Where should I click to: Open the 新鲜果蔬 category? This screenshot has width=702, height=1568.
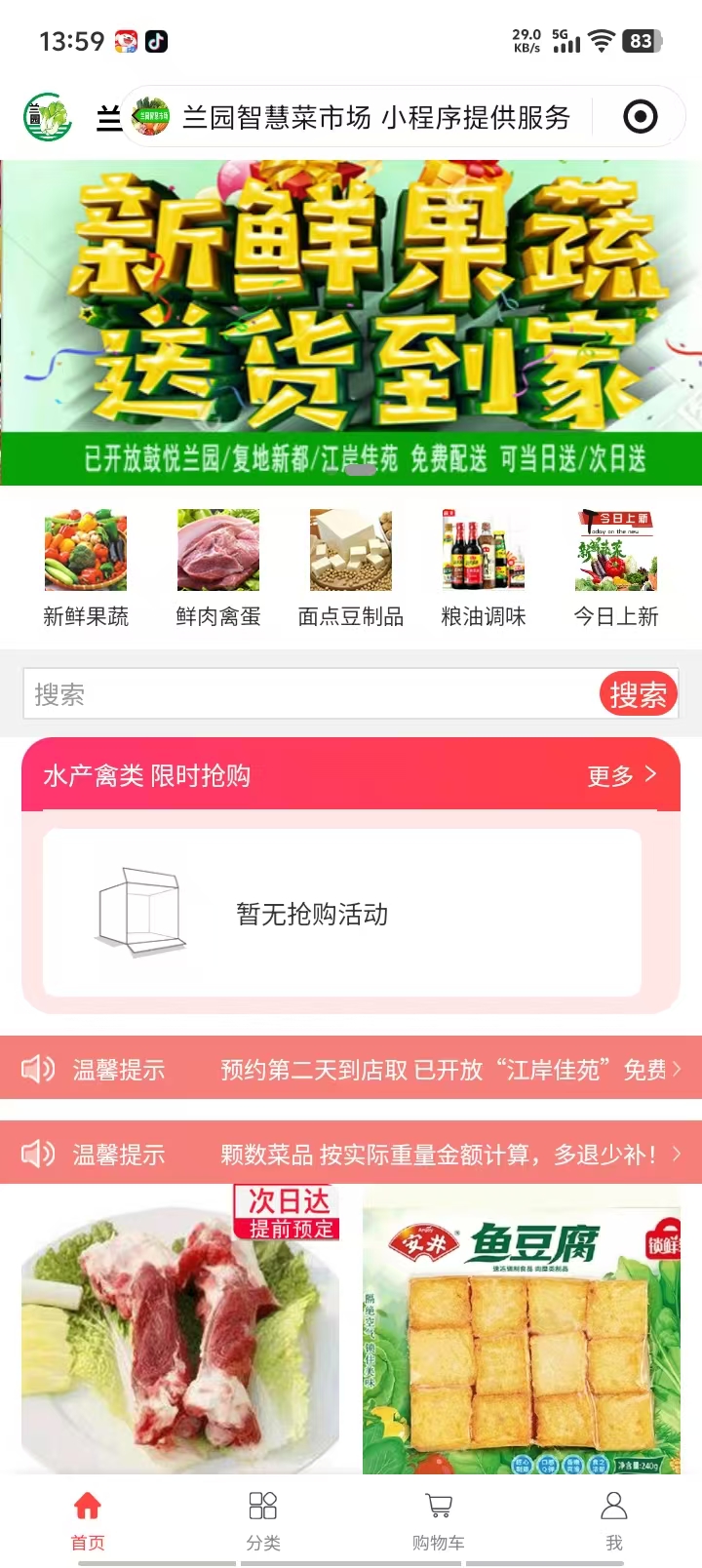coord(86,568)
